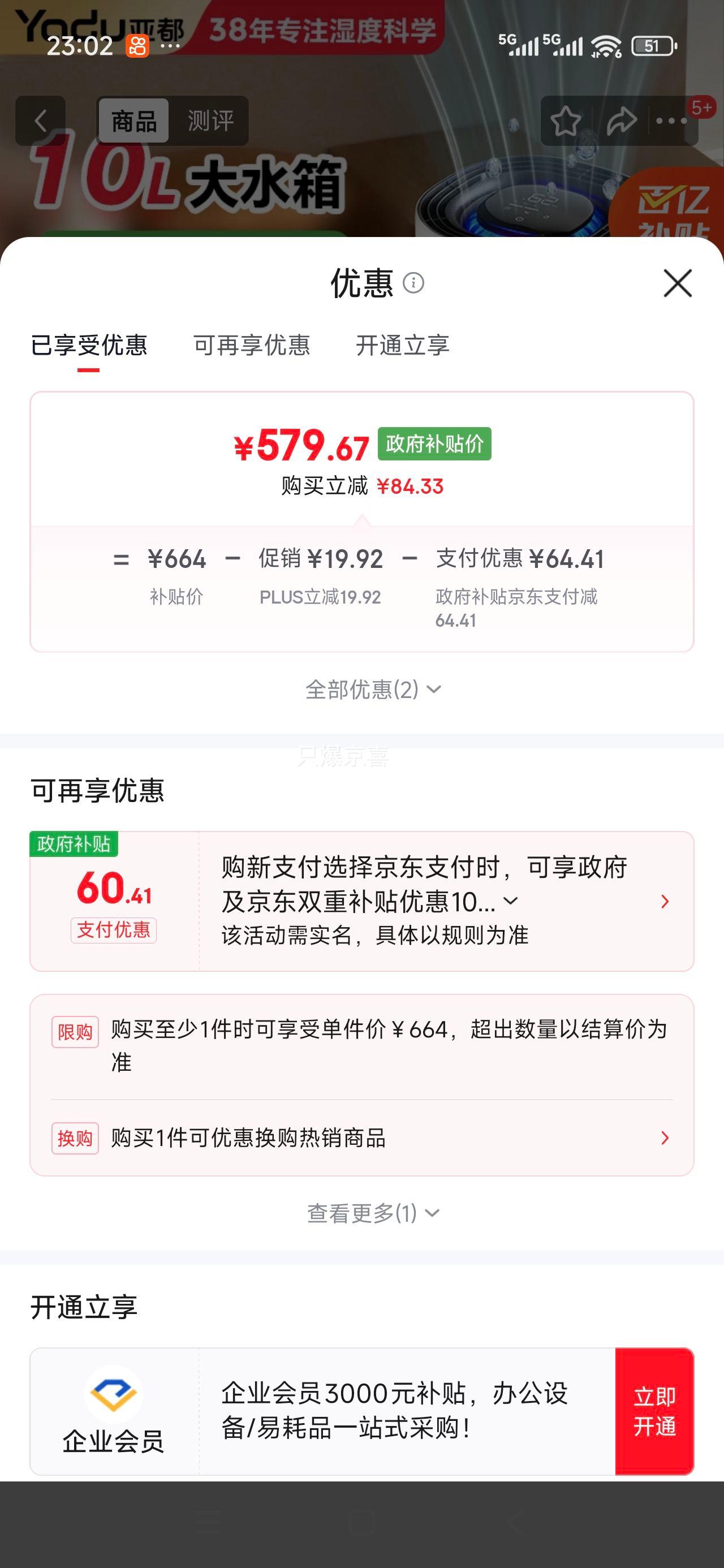Open 换购 hot items via right arrow
Viewport: 724px width, 1568px height.
point(665,1137)
